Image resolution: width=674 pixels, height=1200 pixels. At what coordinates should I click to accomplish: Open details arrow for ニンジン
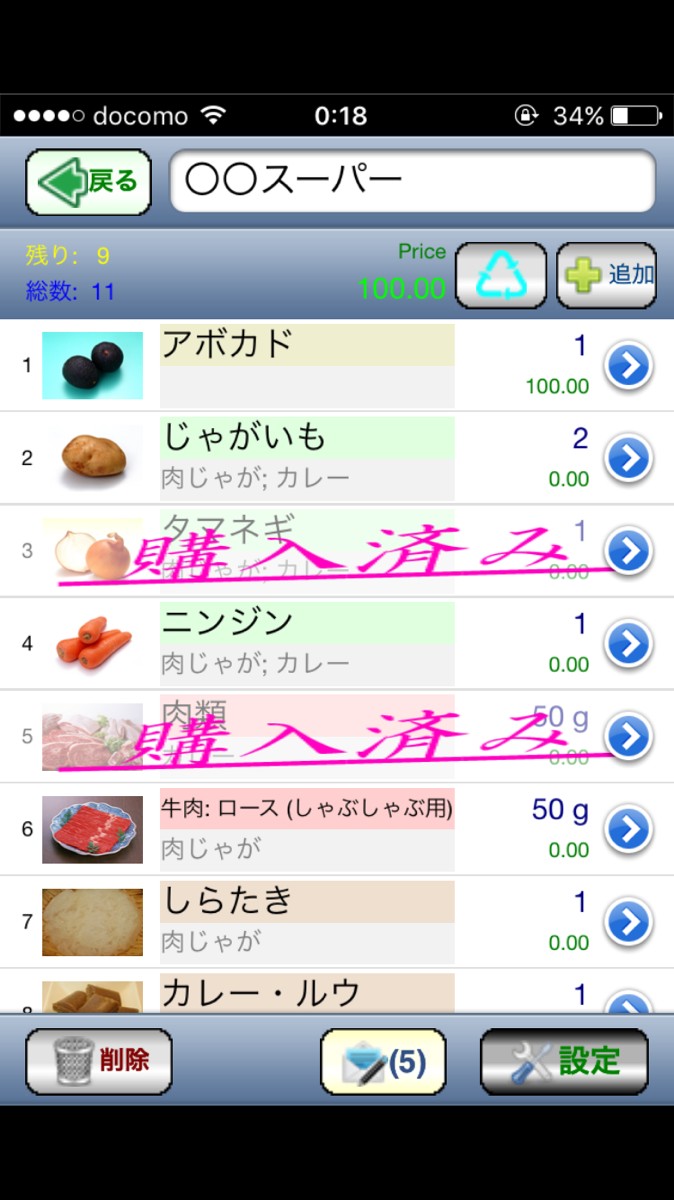click(629, 644)
